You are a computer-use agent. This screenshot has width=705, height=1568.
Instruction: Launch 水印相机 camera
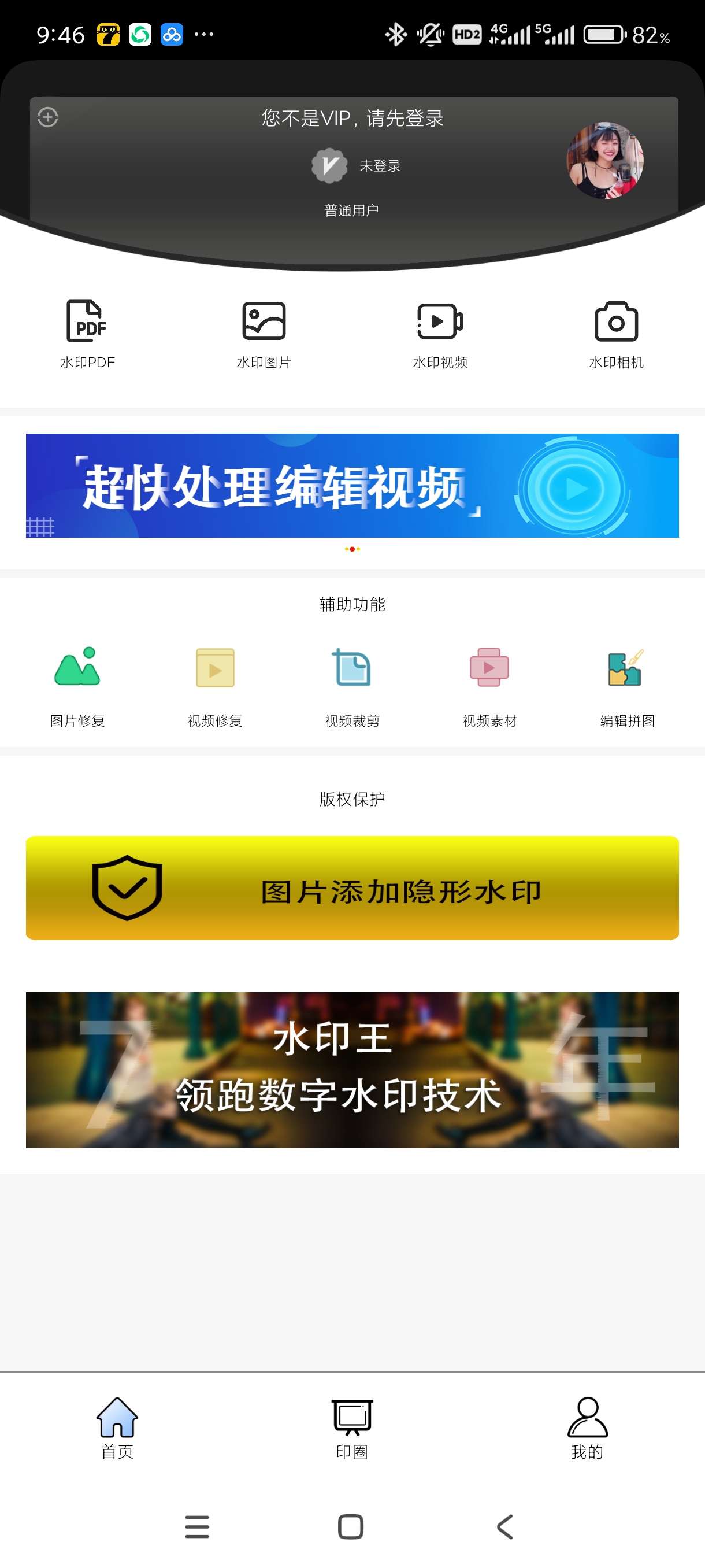(x=615, y=333)
